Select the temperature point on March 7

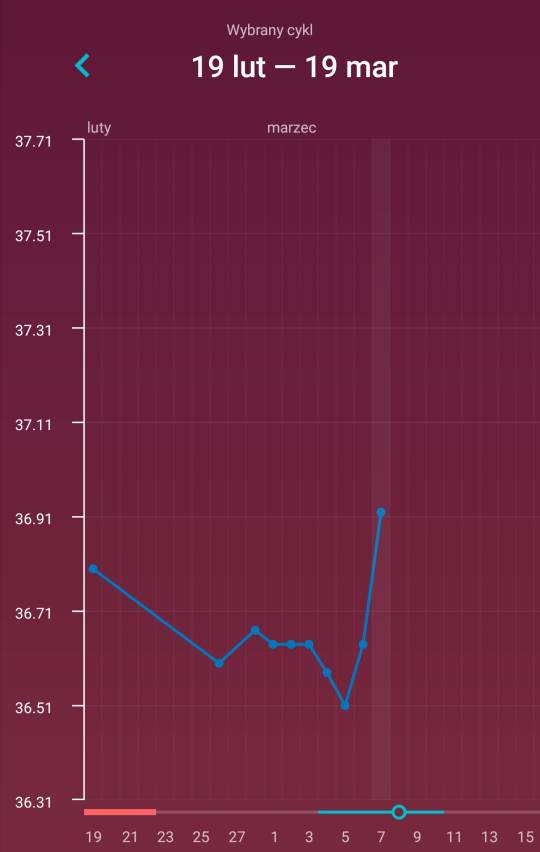(381, 512)
